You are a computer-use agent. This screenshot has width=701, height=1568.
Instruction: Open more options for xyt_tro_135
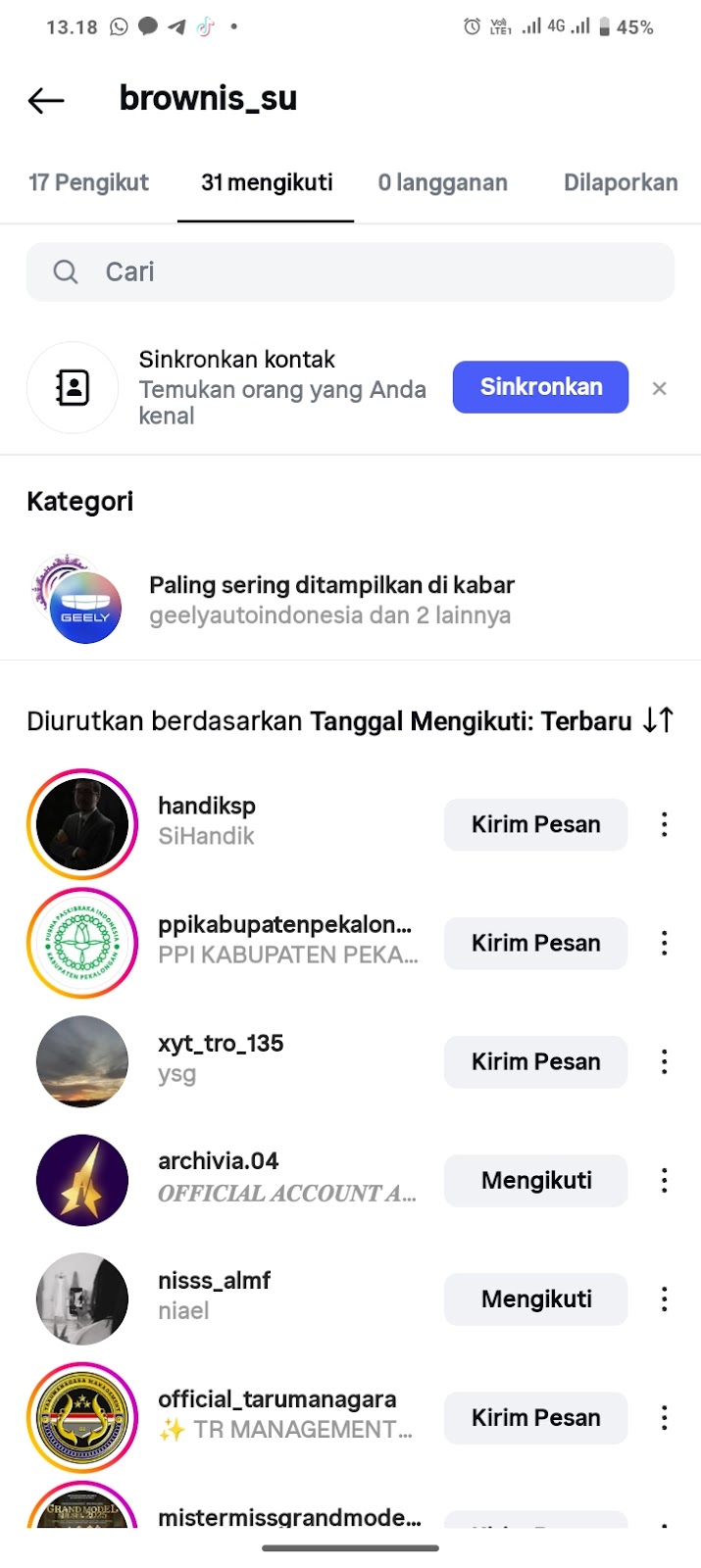(665, 1062)
